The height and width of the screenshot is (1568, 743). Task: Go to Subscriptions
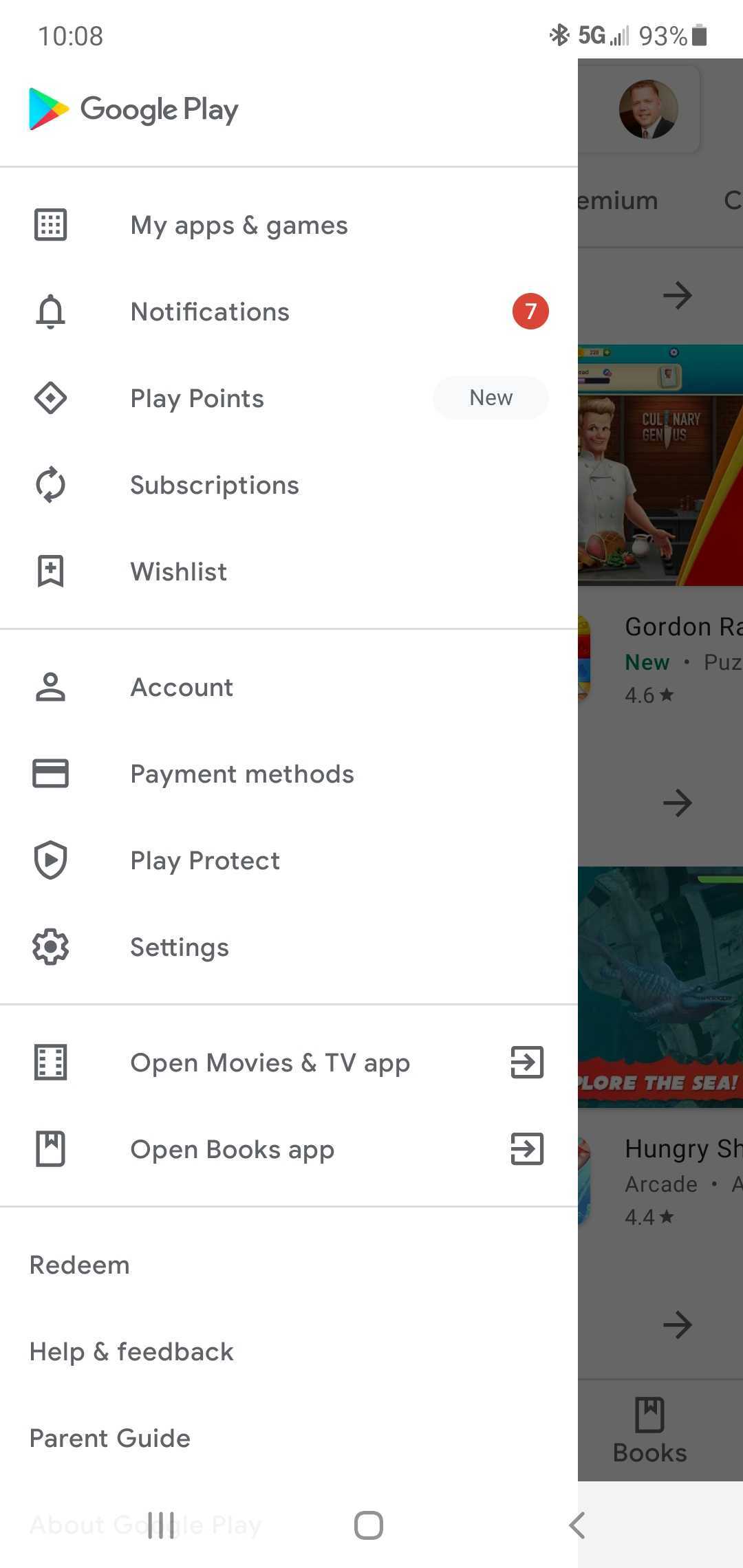[x=215, y=486]
